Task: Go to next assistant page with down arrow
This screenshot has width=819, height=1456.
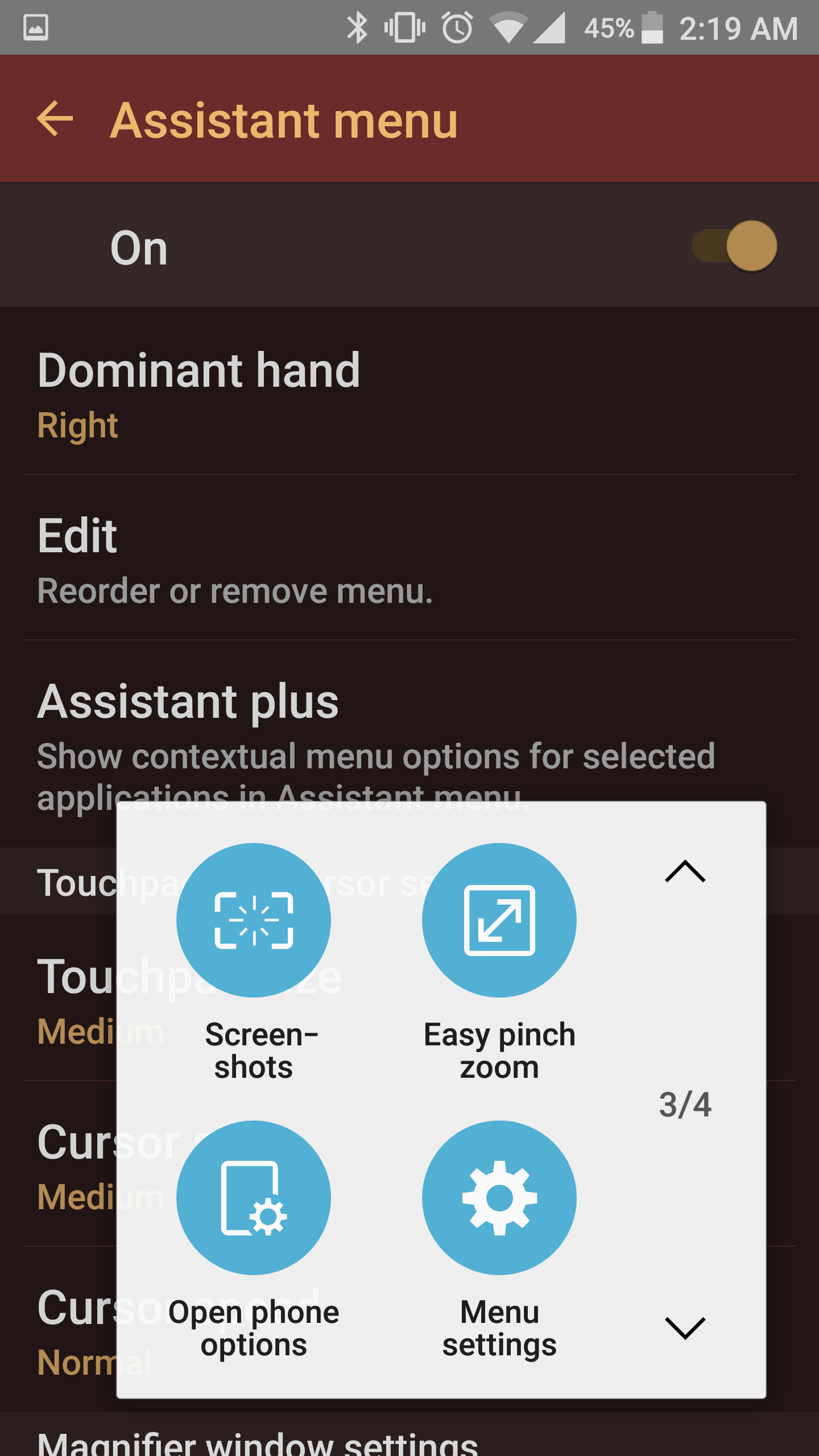Action: pos(685,1329)
